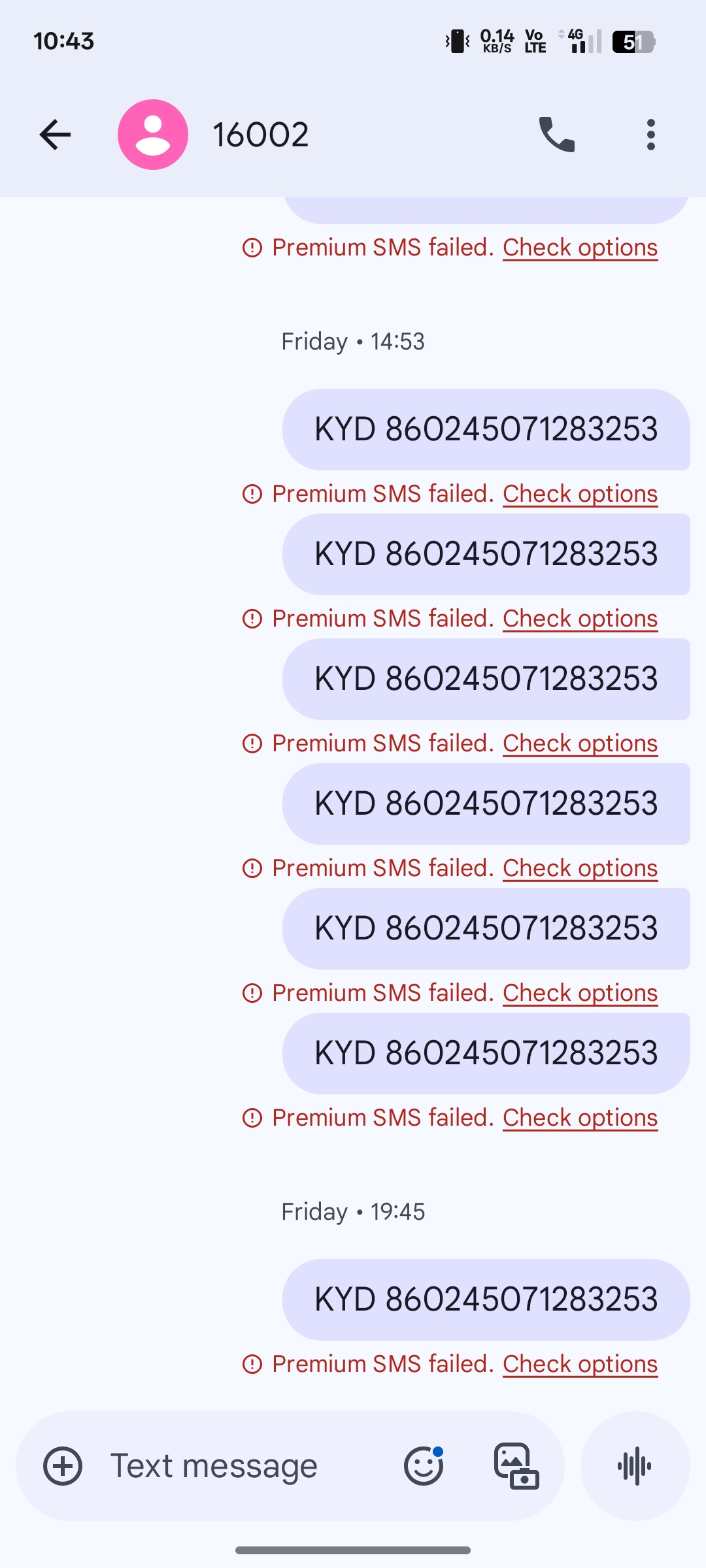Open the emoji picker
Viewport: 706px width, 1568px height.
coord(424,1466)
